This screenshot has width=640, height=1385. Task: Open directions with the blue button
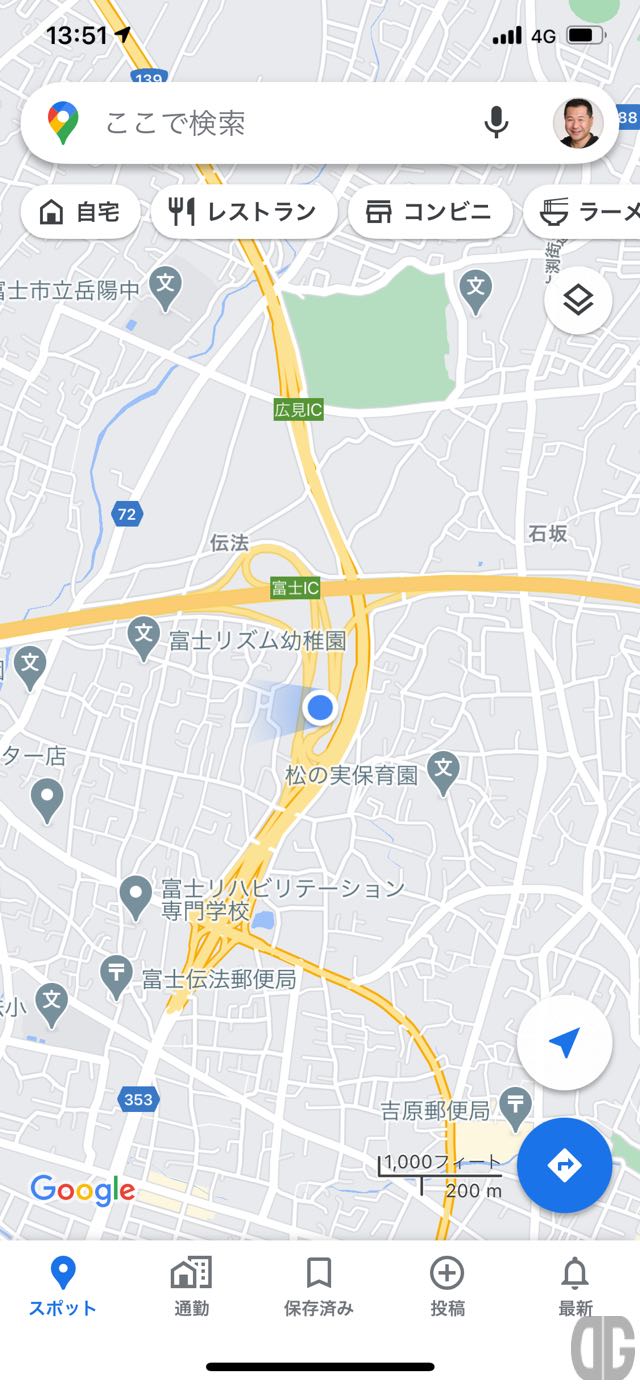[x=564, y=1165]
